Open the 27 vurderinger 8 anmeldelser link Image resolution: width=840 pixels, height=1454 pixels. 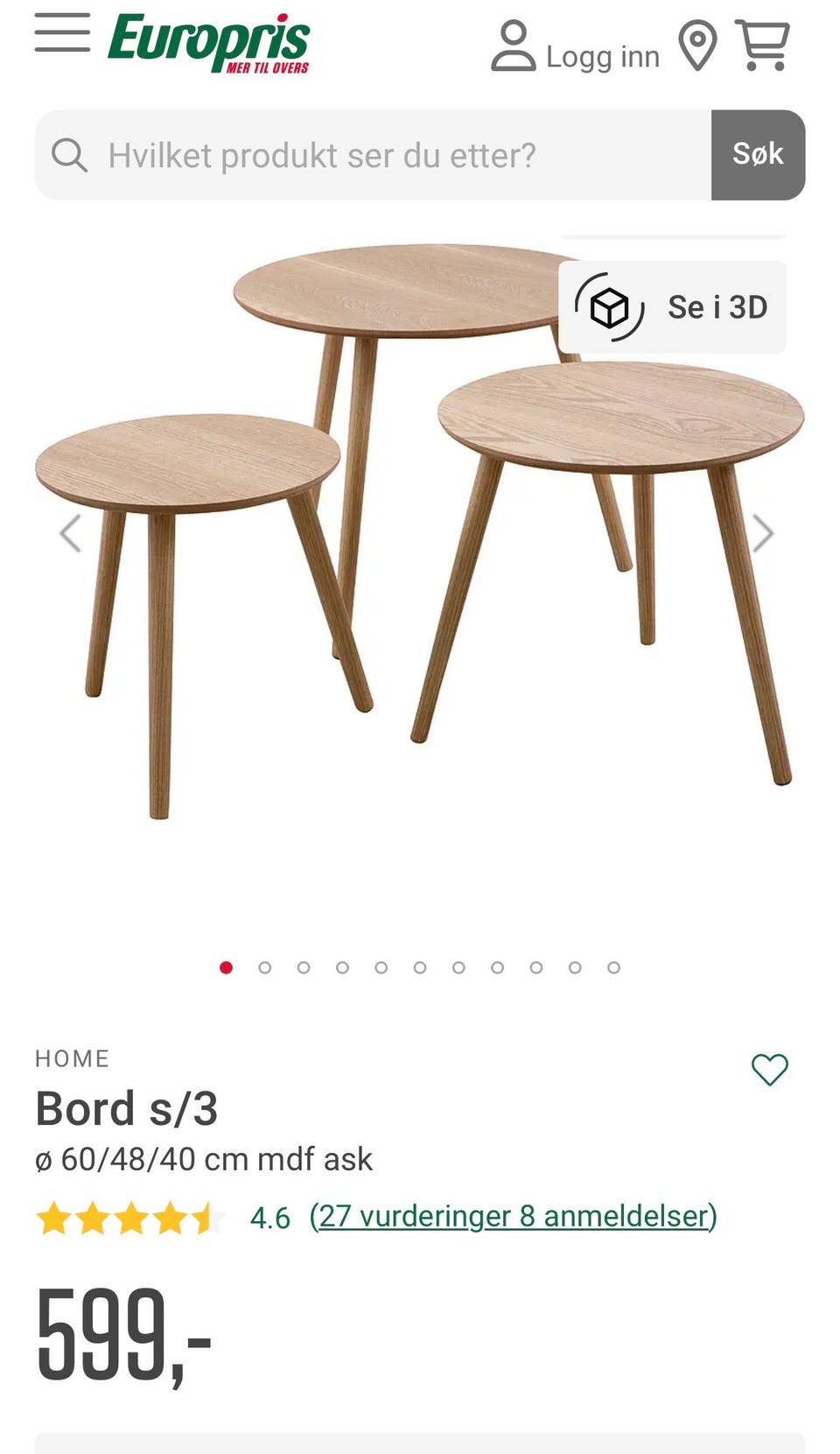pos(513,1216)
